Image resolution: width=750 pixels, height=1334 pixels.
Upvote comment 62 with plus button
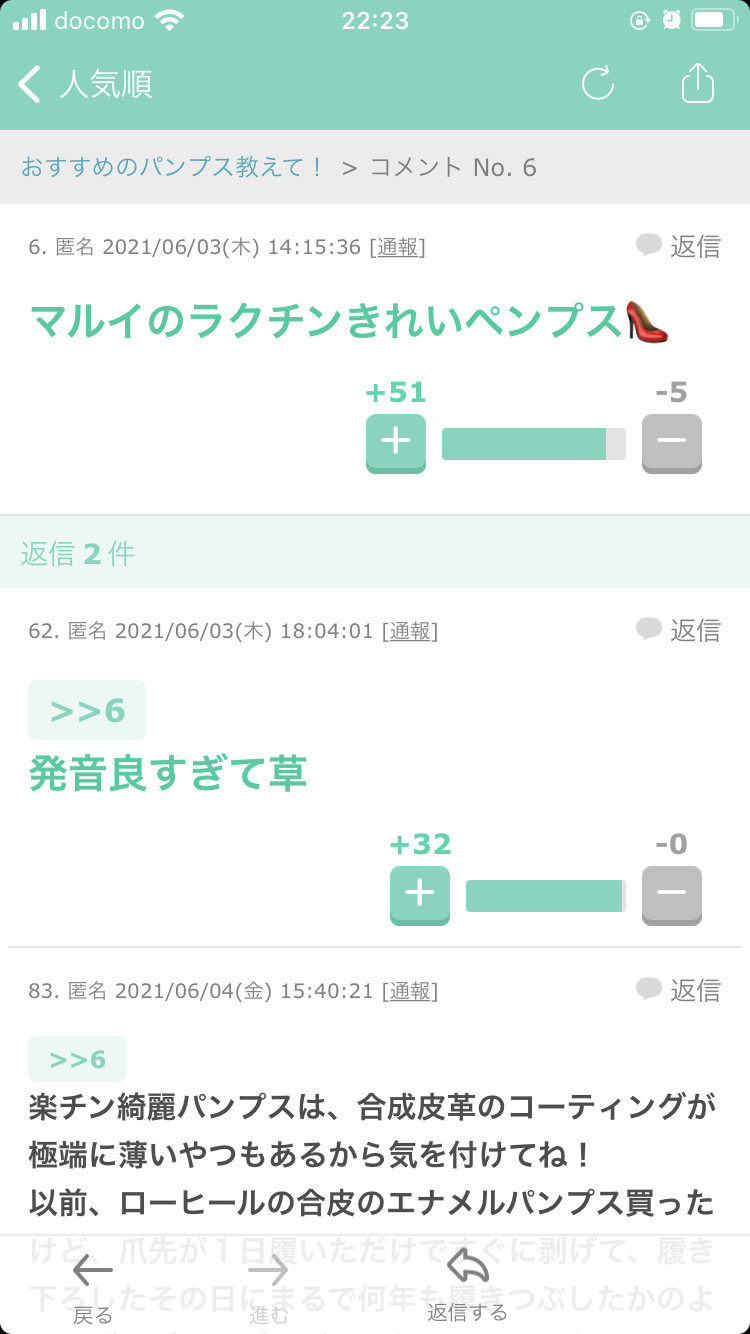tap(420, 895)
